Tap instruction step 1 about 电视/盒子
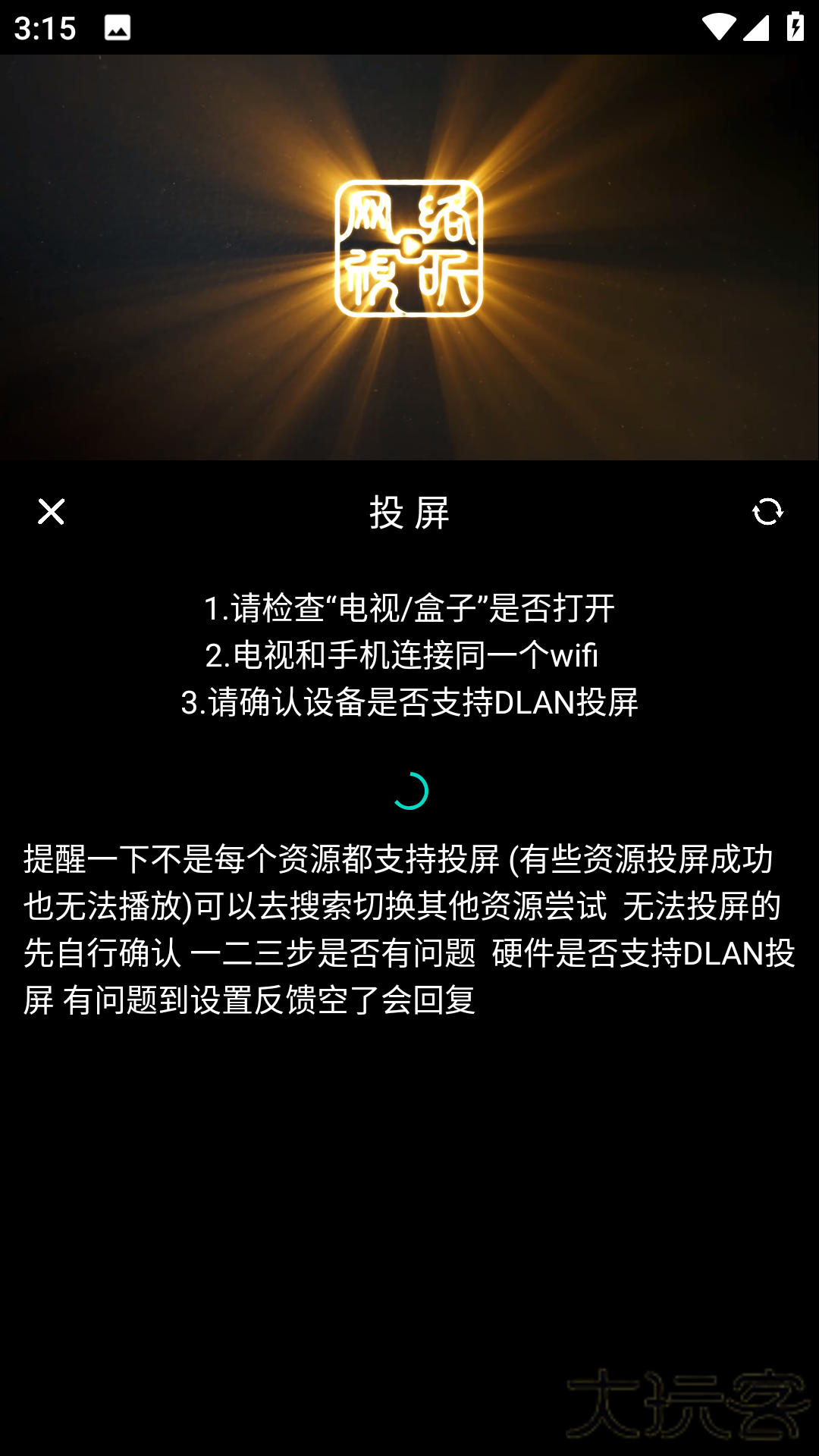Screen dimensions: 819x1456 409,608
